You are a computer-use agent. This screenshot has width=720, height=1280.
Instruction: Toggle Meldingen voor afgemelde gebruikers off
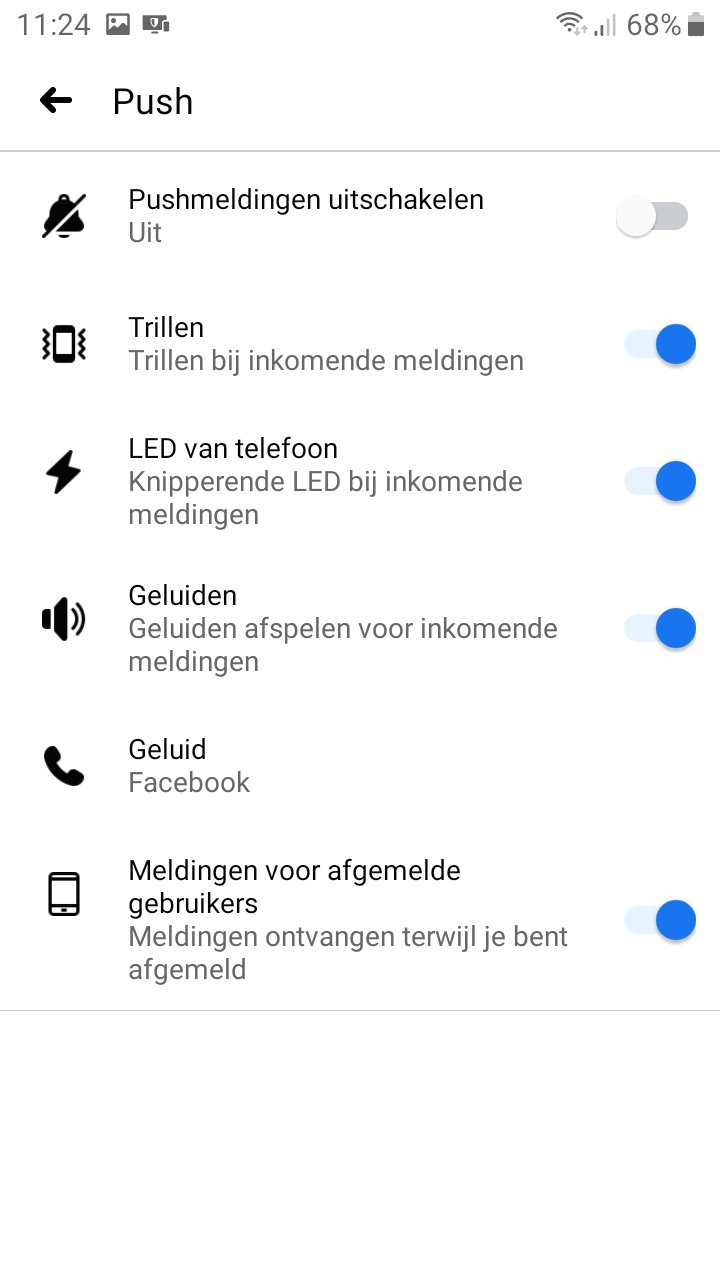tap(659, 920)
